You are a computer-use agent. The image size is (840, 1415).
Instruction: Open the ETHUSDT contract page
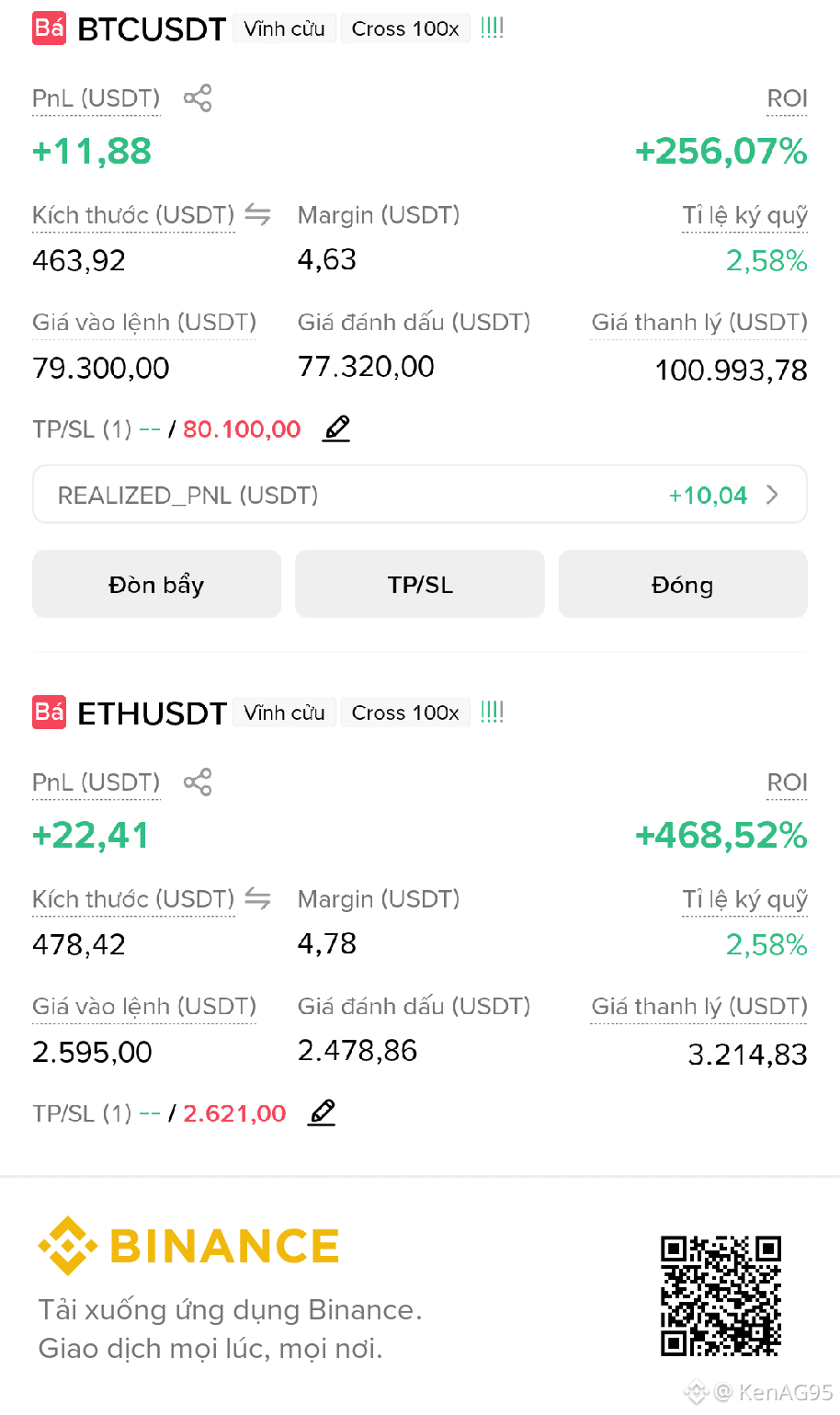coord(152,713)
